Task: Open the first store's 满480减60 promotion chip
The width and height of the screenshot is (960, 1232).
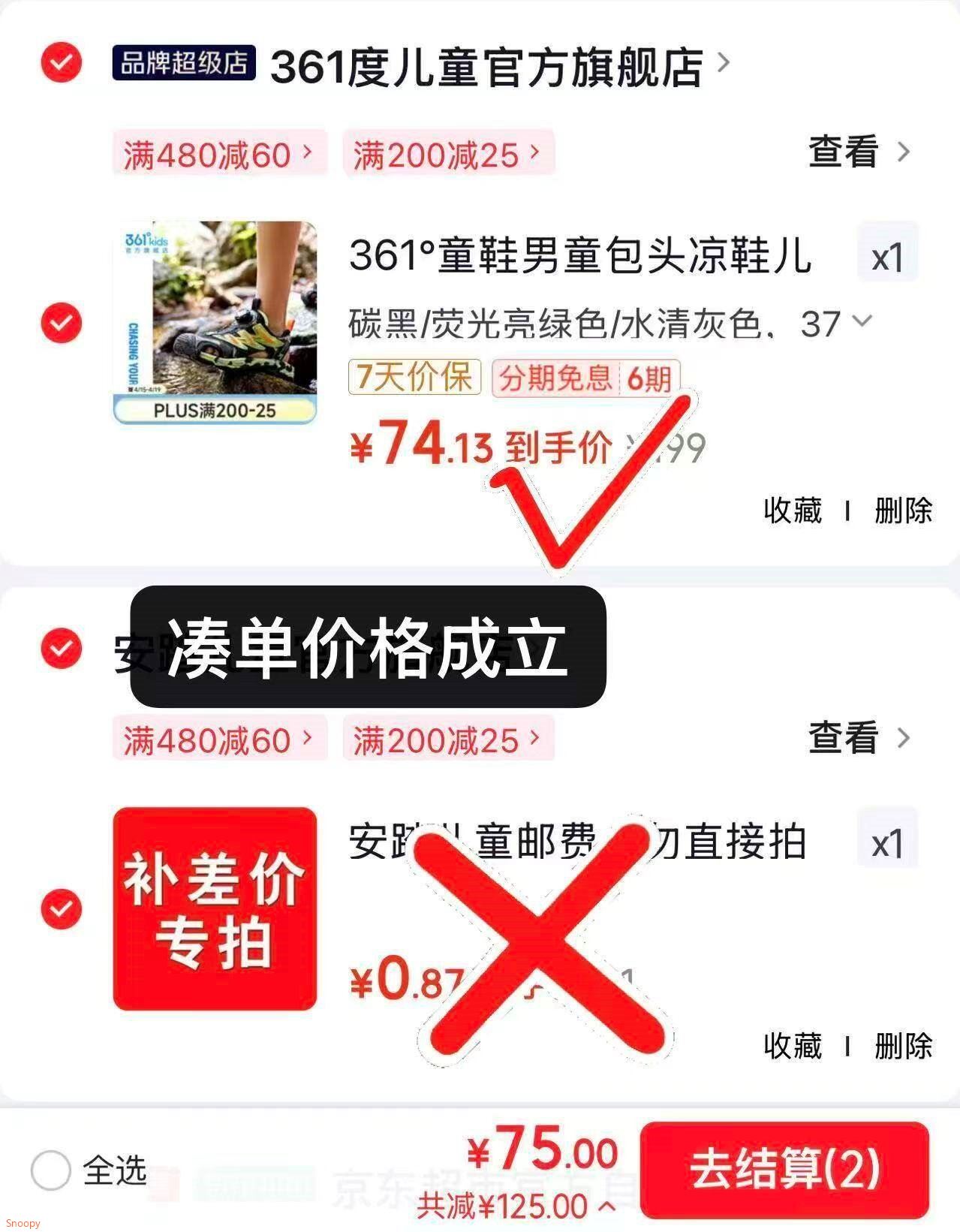Action: click(x=220, y=153)
